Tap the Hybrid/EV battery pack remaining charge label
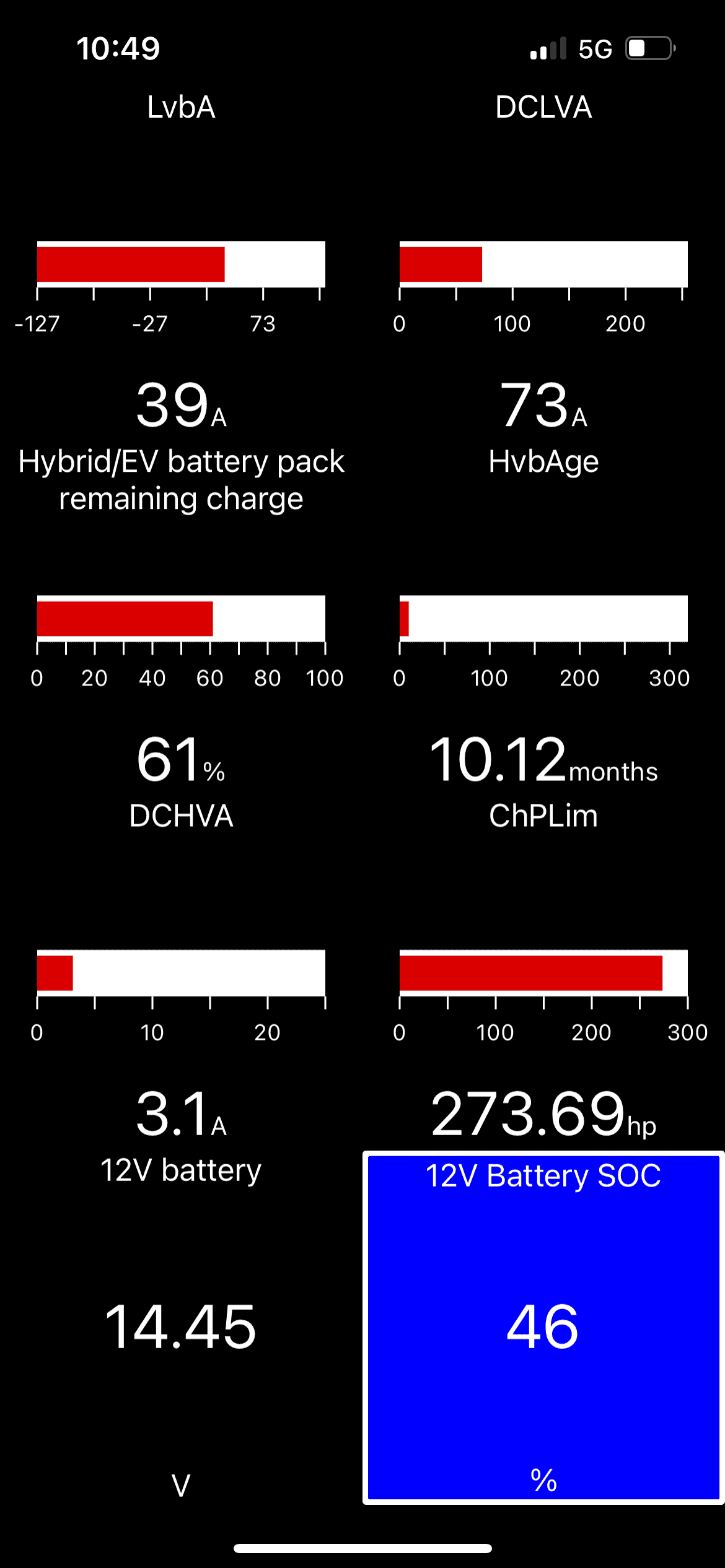 pos(182,480)
